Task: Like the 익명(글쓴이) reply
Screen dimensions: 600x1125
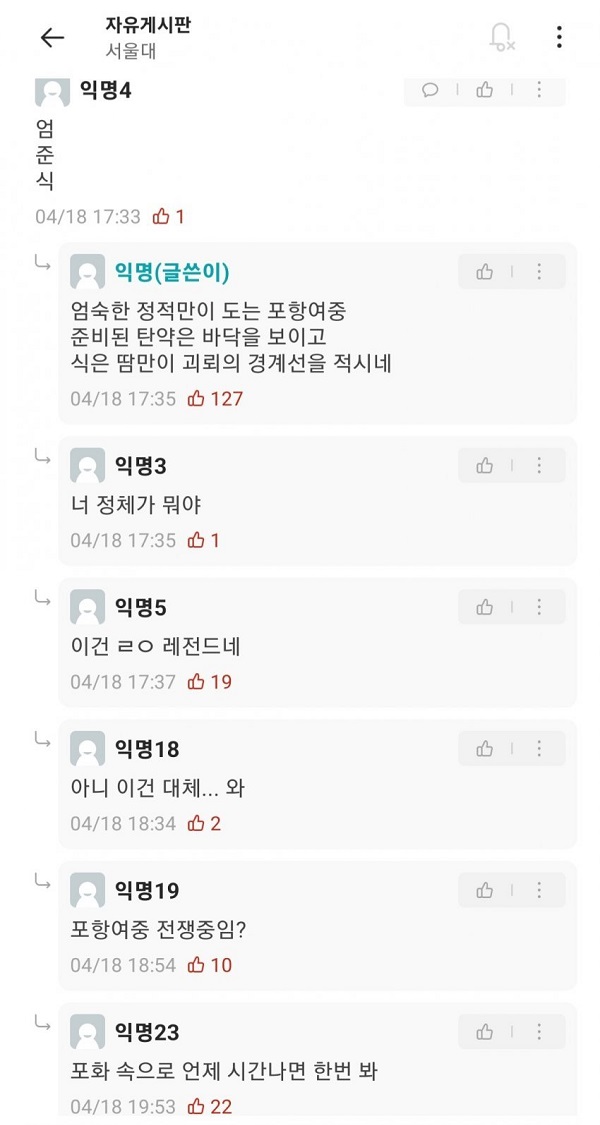Action: [485, 271]
